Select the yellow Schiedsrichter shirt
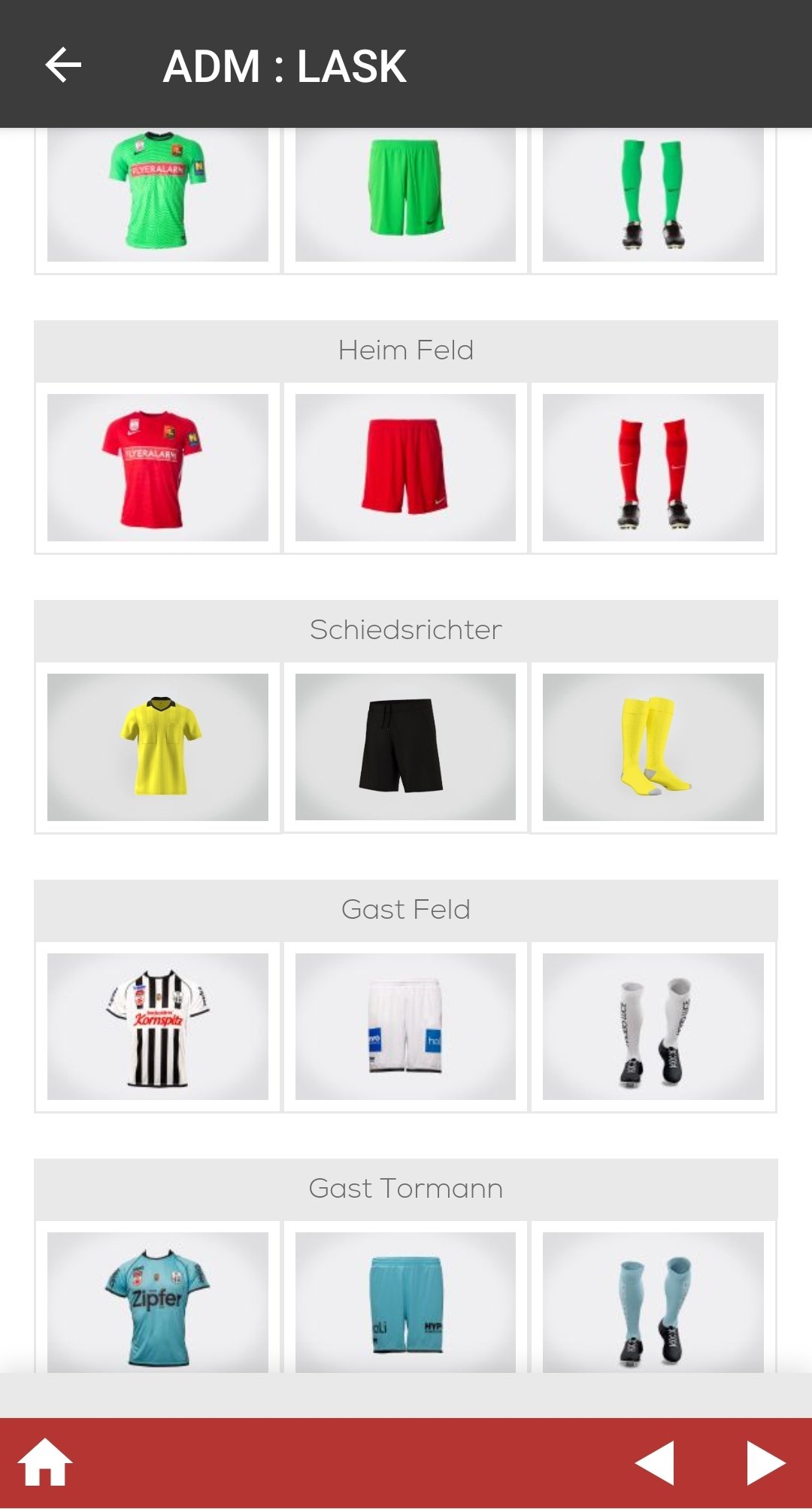 coord(158,747)
